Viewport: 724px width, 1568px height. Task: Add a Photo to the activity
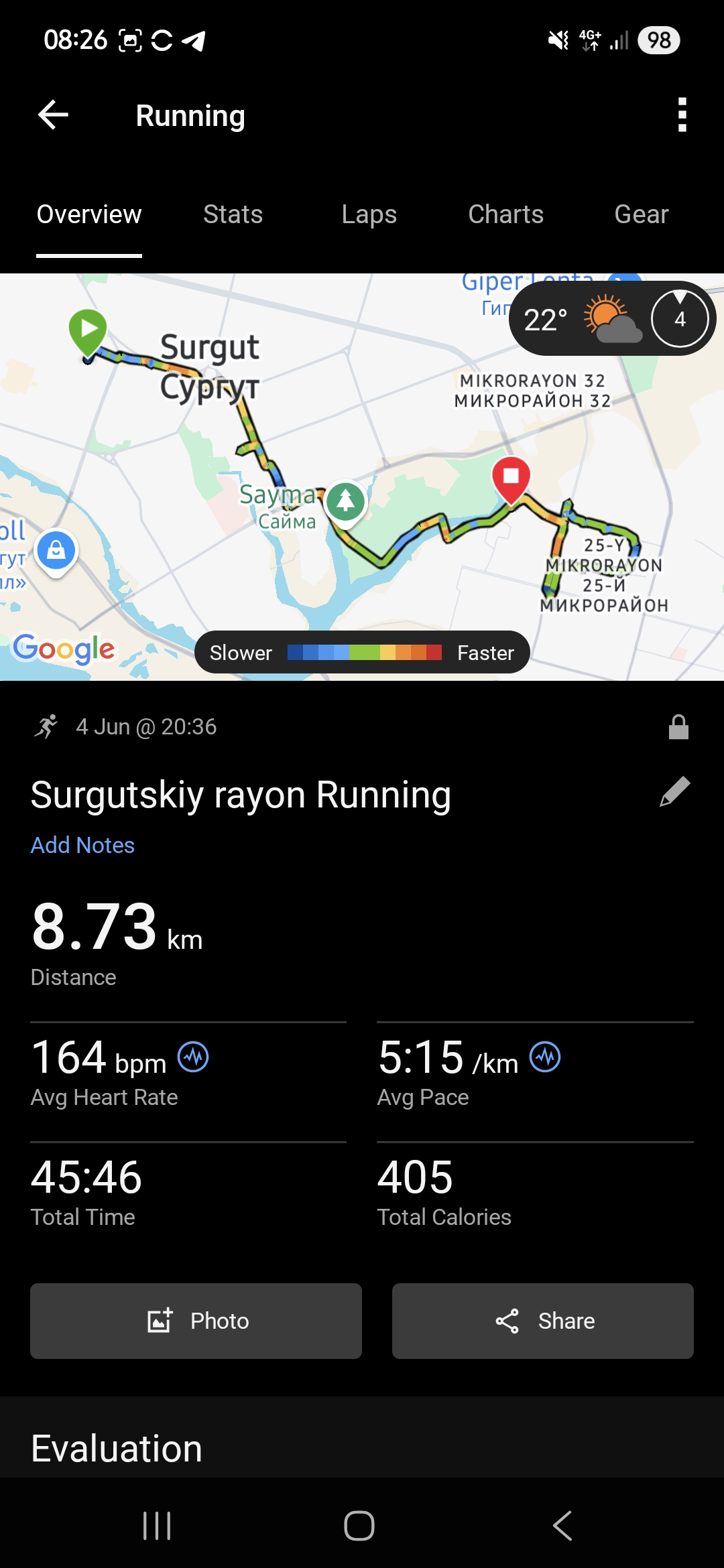pos(196,1321)
